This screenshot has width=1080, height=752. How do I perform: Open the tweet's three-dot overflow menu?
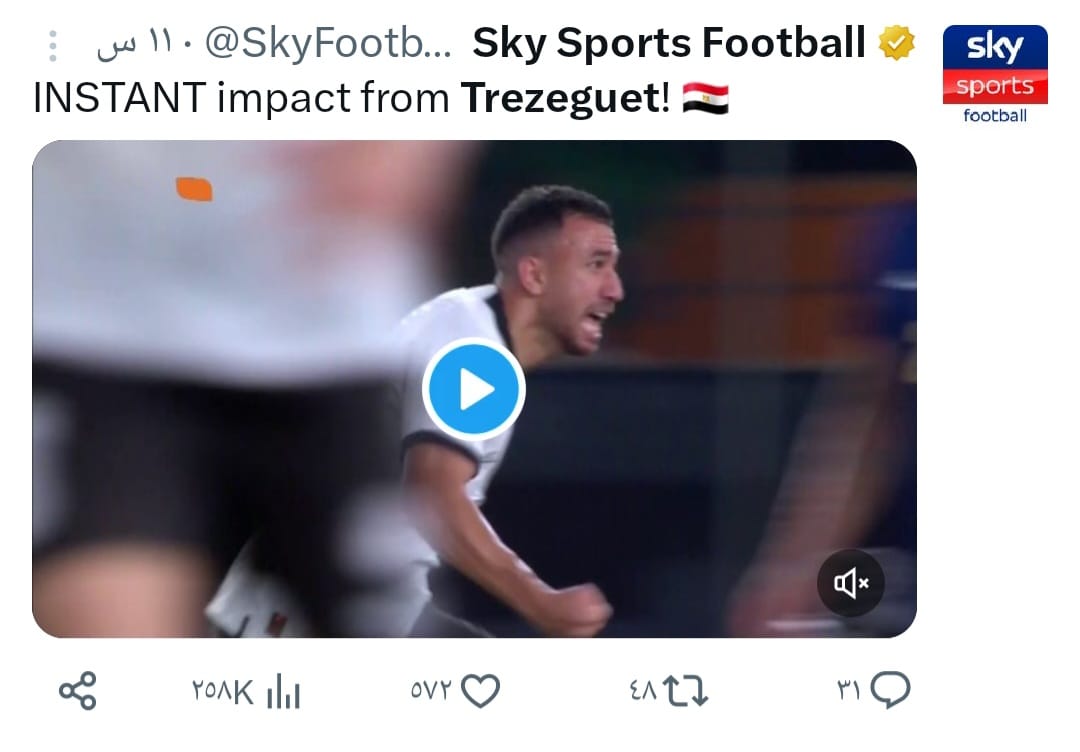53,45
